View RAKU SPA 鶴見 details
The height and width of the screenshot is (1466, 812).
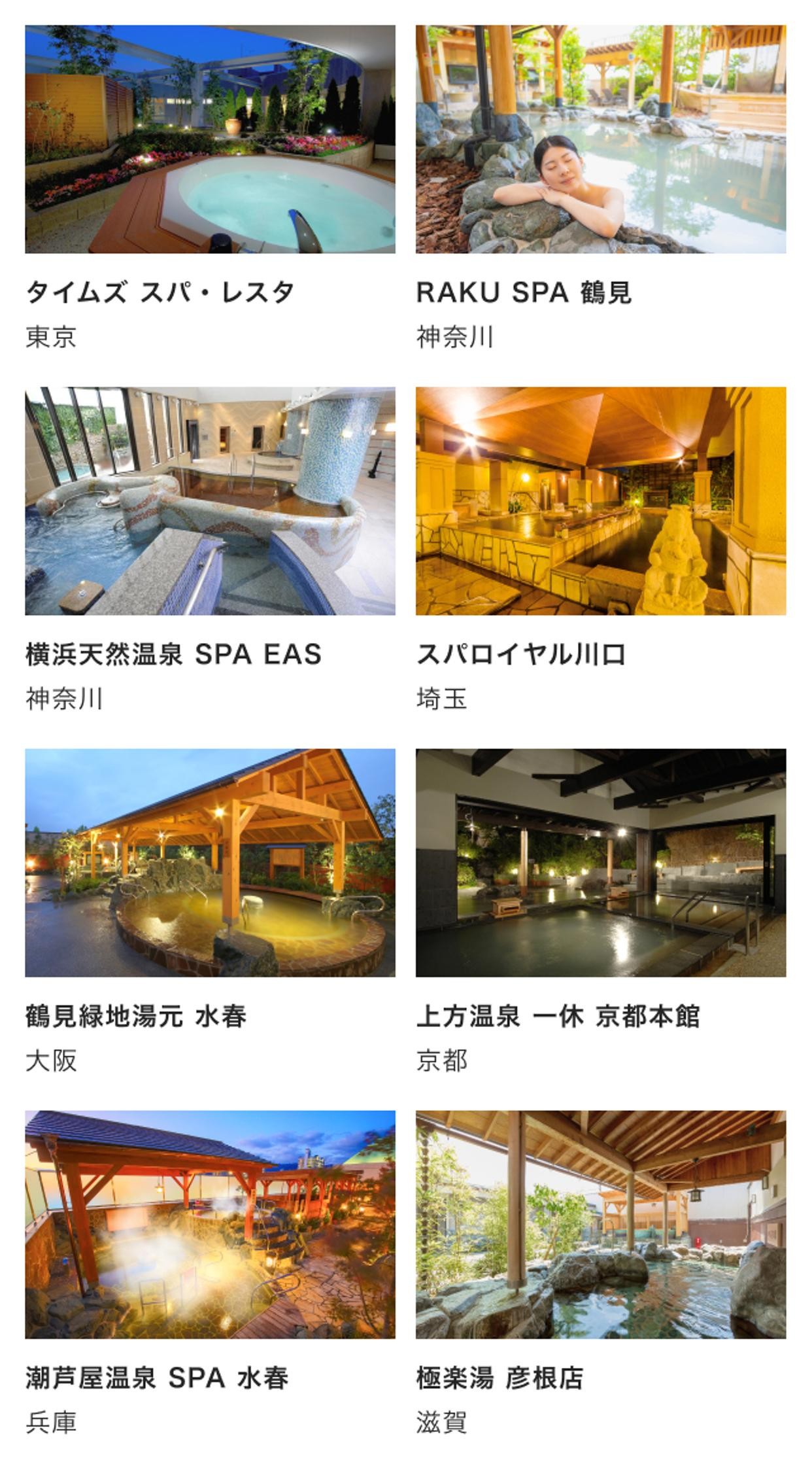coord(600,139)
